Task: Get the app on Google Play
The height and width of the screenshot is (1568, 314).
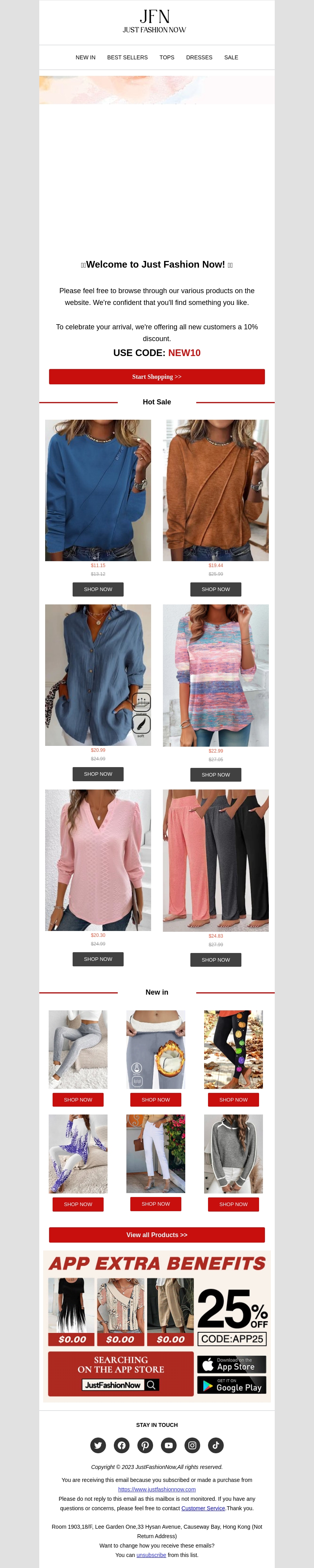Action: [231, 1385]
